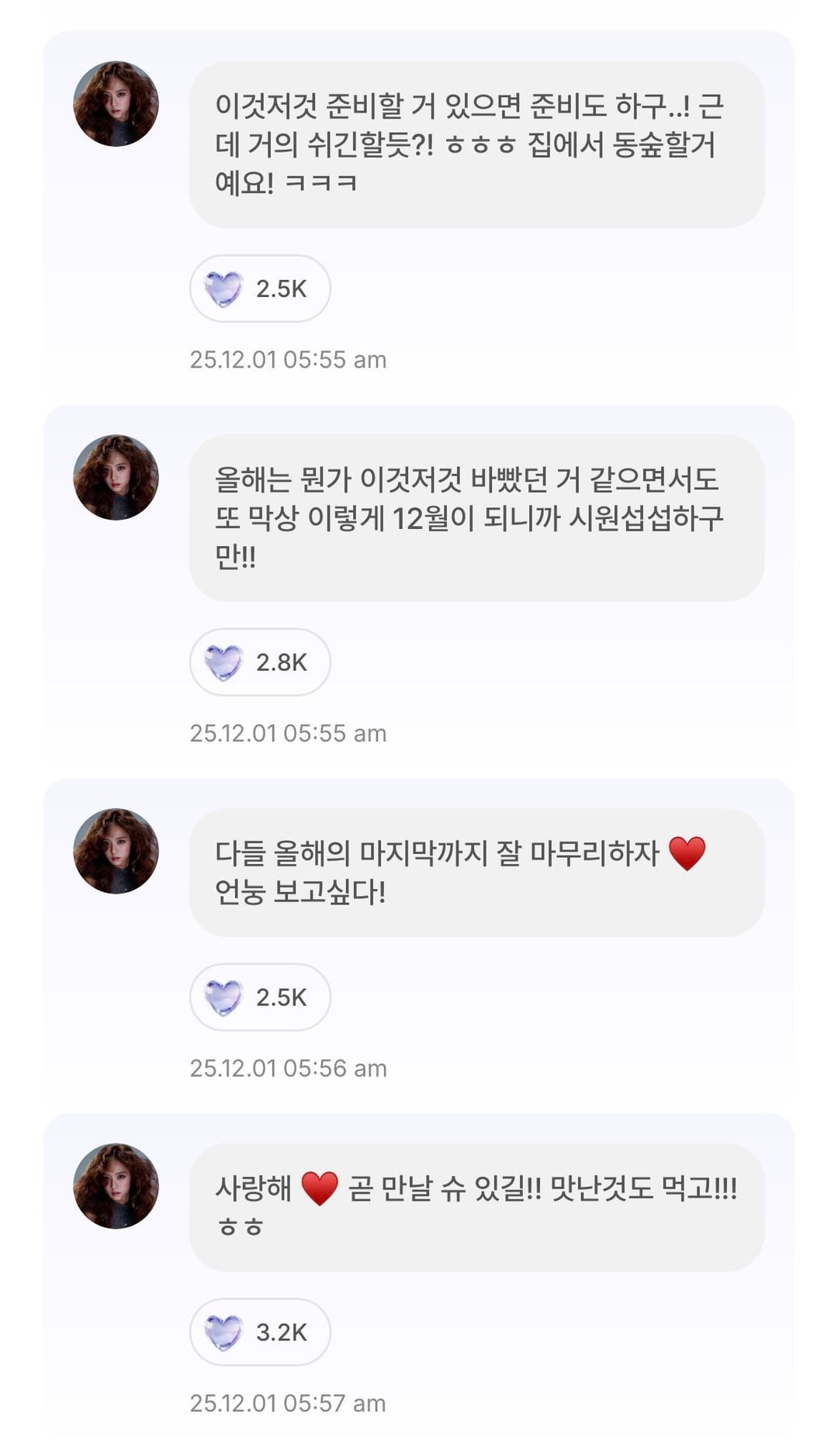Tap the avatar next to "사랑해" message
The width and height of the screenshot is (838, 1456).
point(116,1186)
